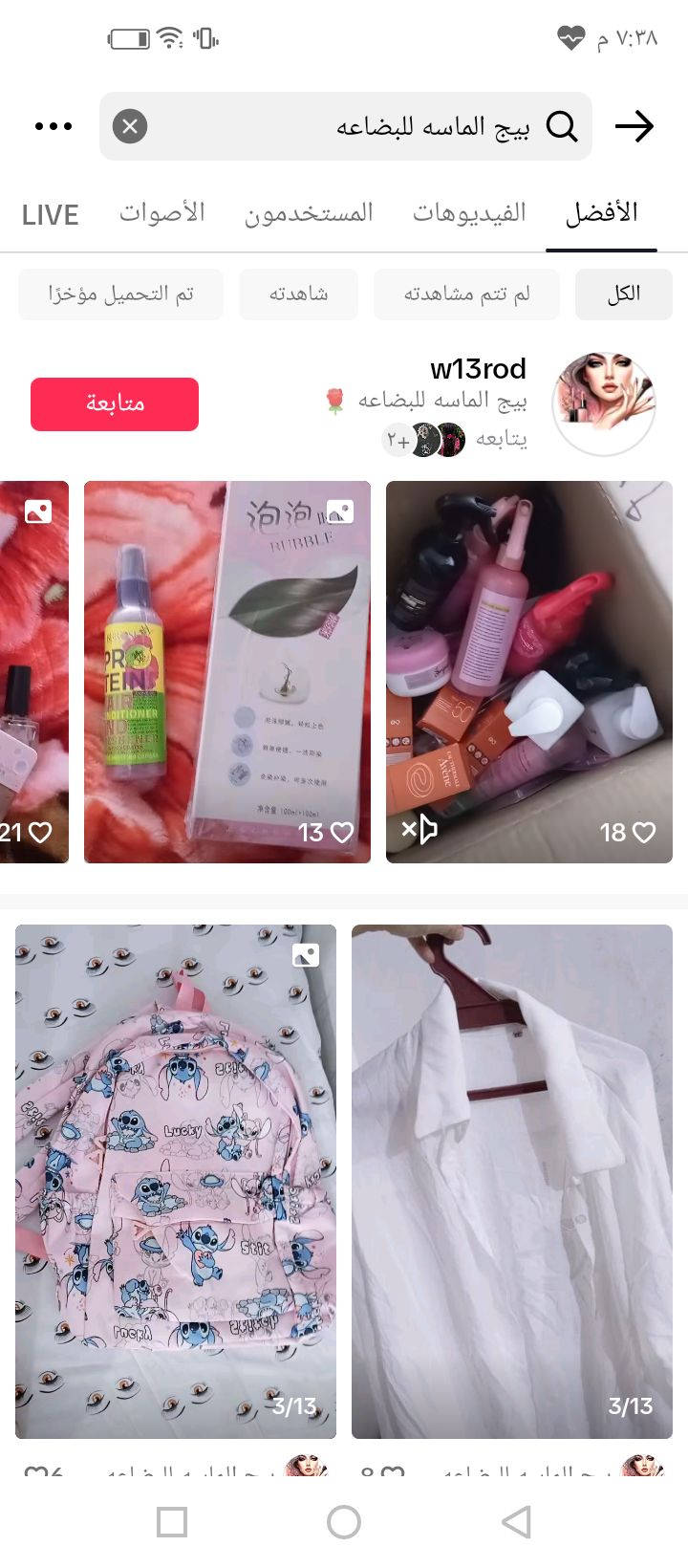This screenshot has height=1568, width=688.
Task: Filter by لم تتم مشاهدته
Action: pos(466,294)
